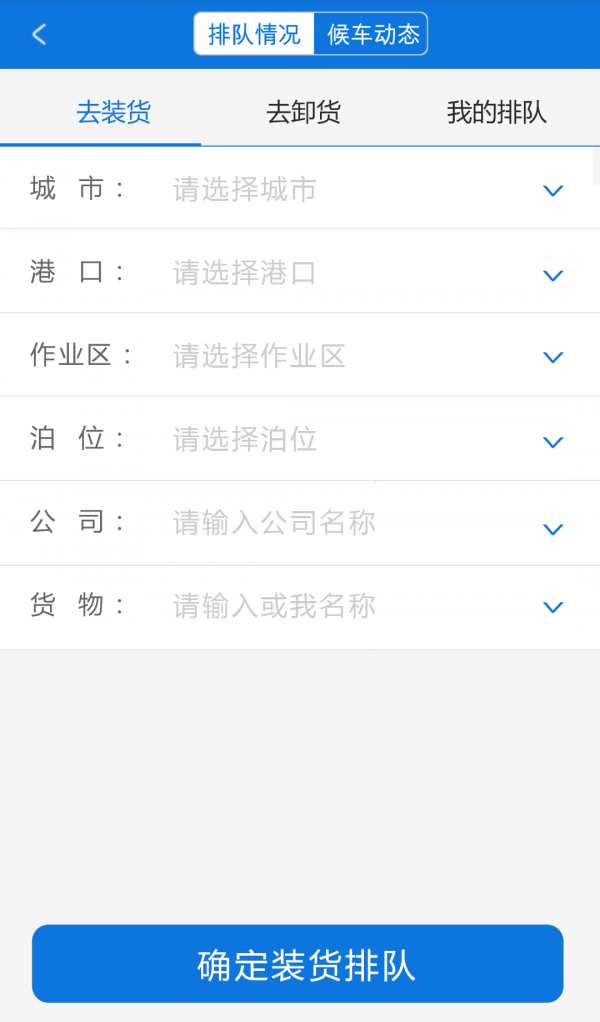This screenshot has width=600, height=1022.
Task: Go back using the top-left arrow
Action: point(39,35)
